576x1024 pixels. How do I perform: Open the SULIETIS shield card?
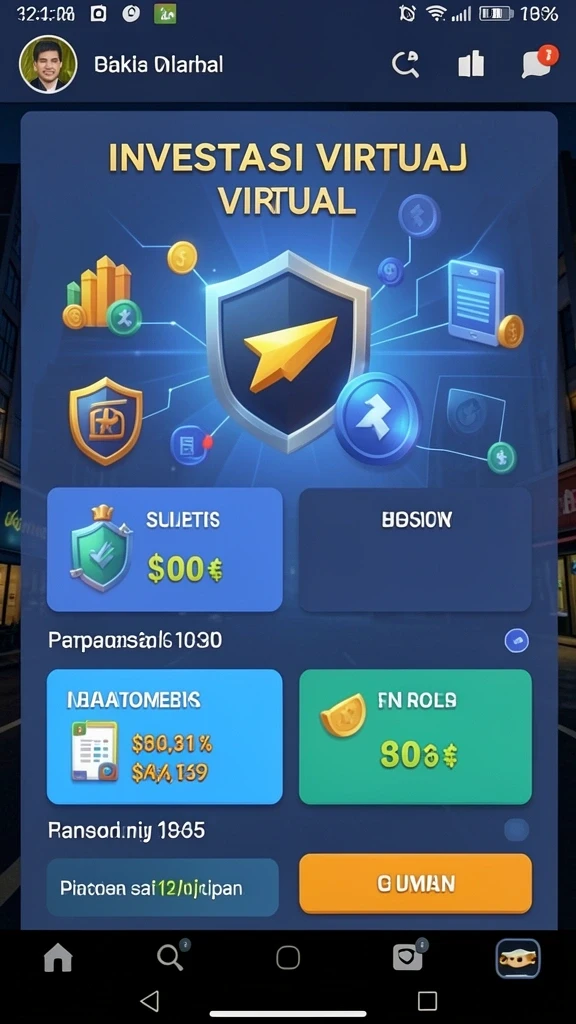click(x=165, y=549)
